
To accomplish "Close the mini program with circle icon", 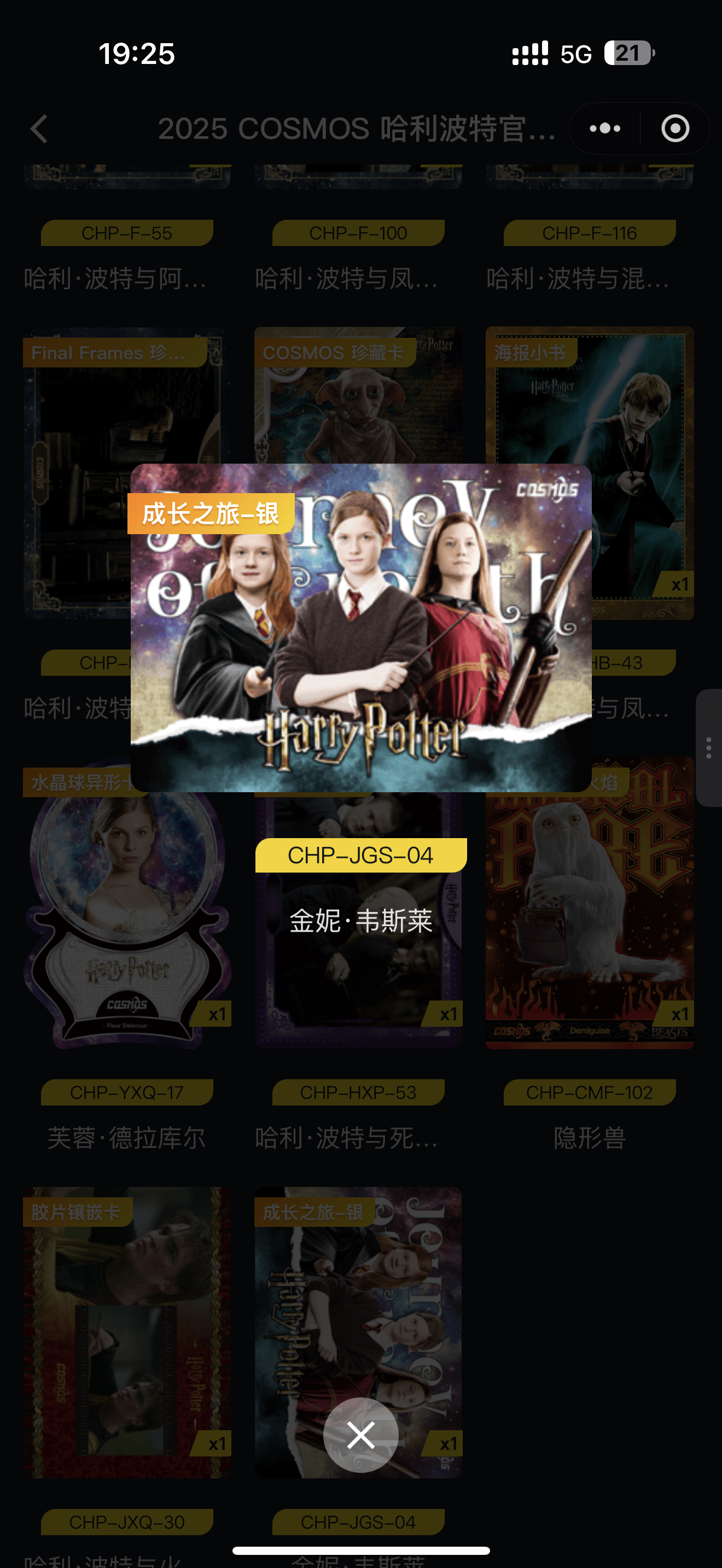I will 675,129.
